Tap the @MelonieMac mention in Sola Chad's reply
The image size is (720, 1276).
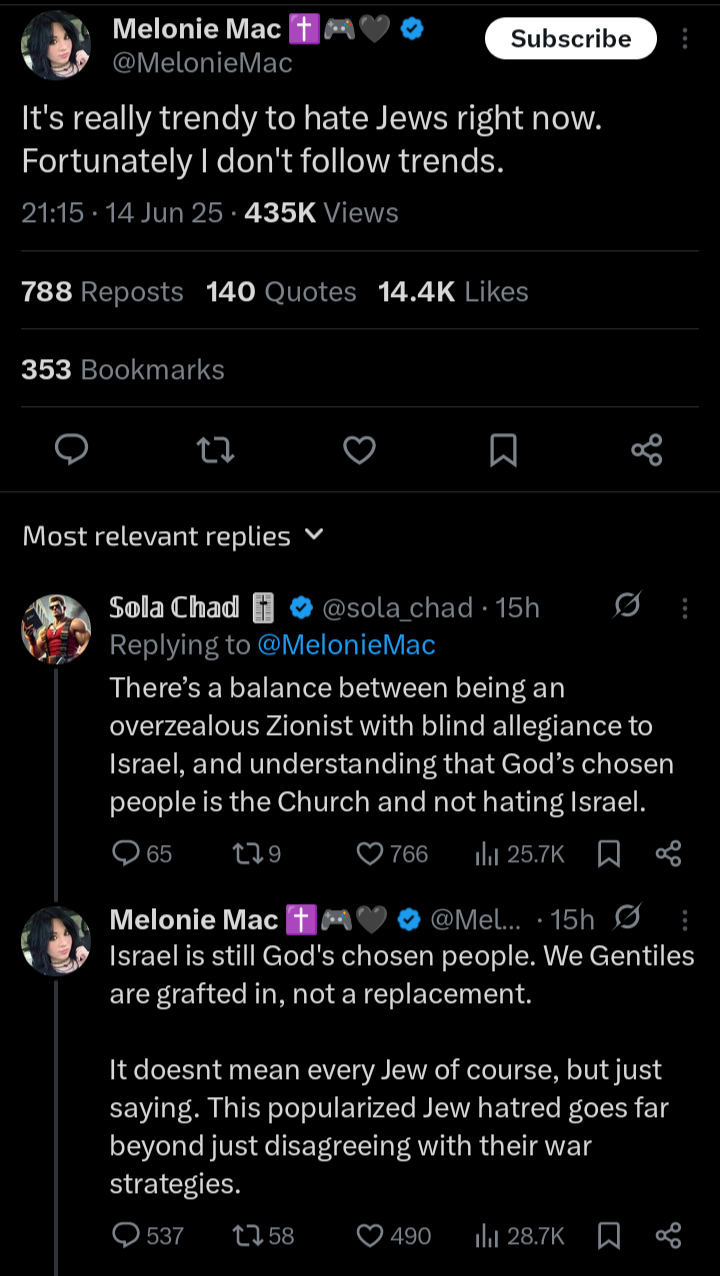[x=346, y=645]
